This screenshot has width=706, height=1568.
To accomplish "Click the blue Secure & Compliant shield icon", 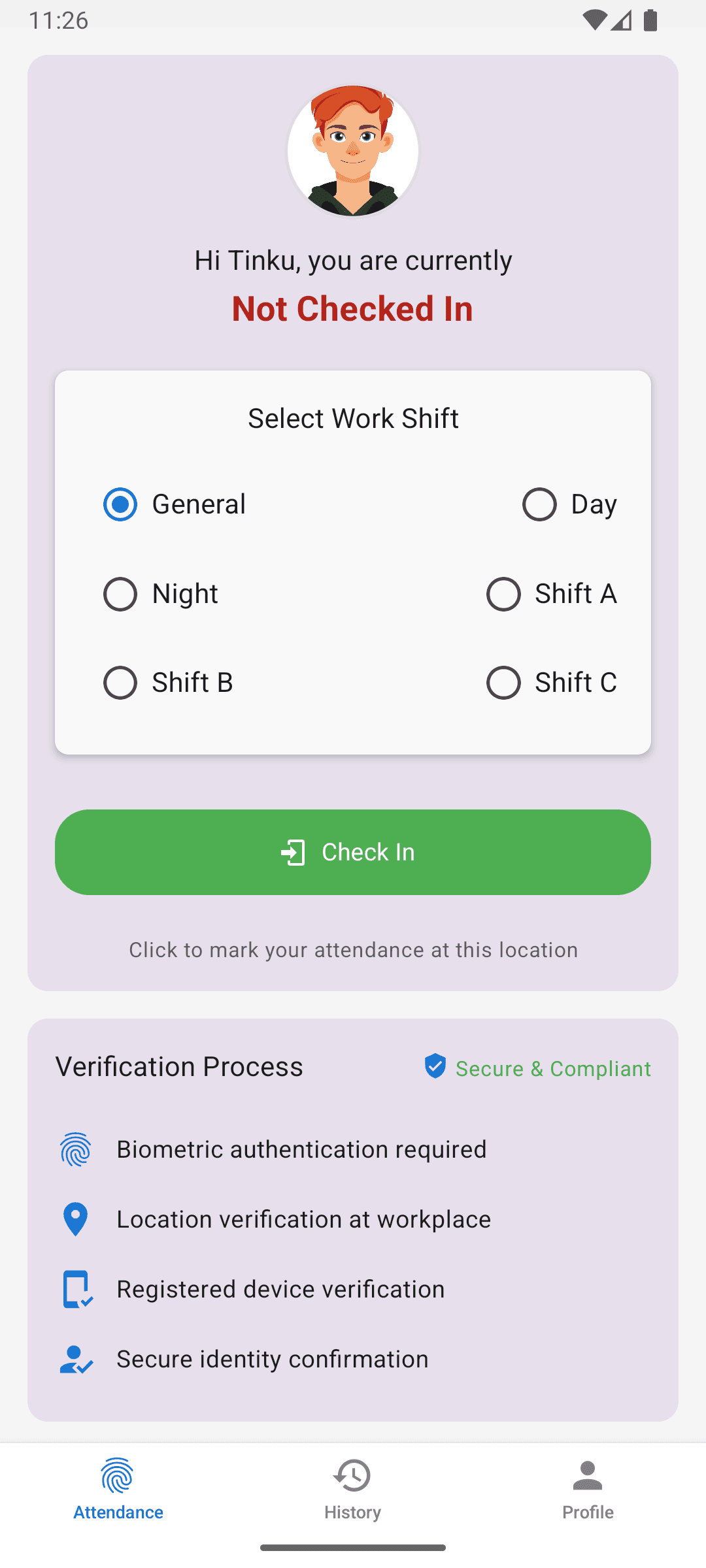I will pyautogui.click(x=435, y=1068).
